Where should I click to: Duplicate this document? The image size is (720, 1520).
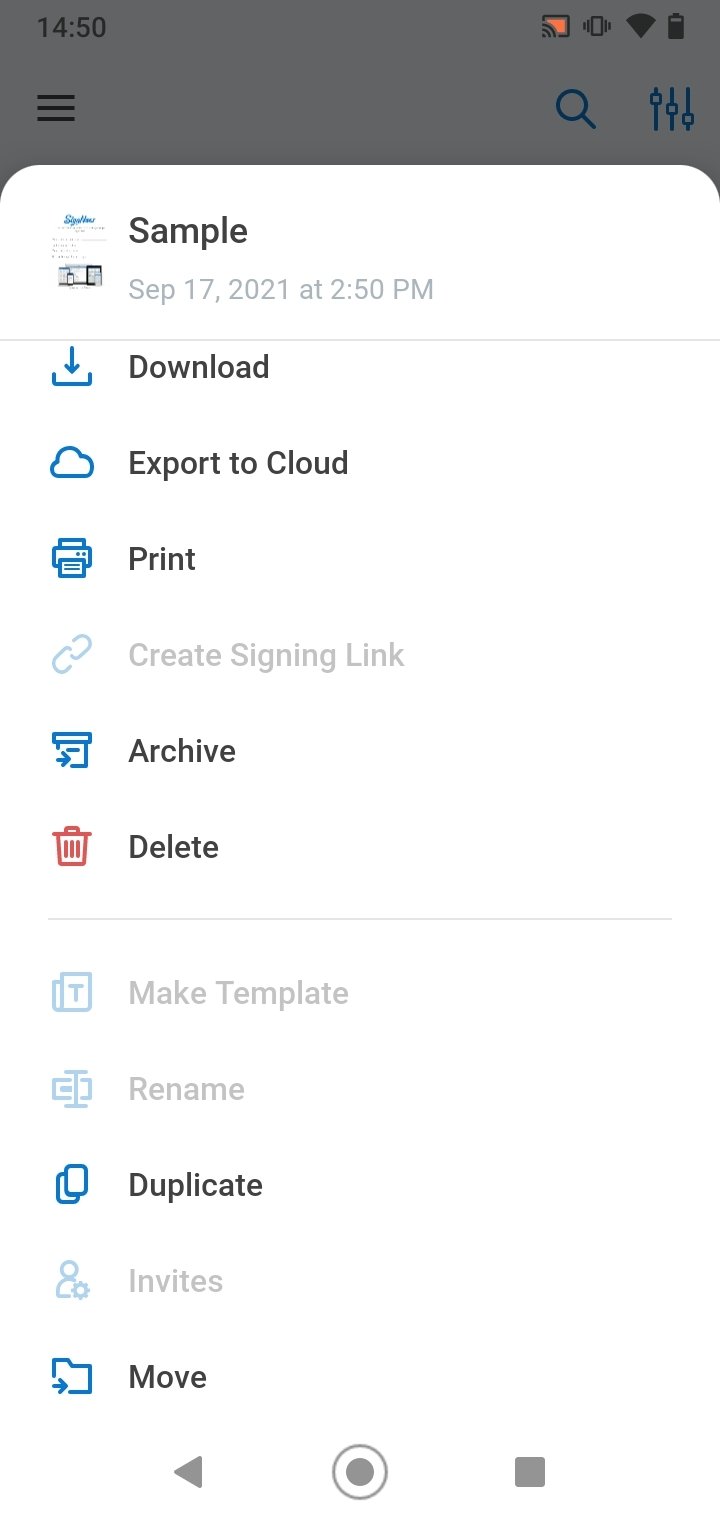(x=360, y=1185)
